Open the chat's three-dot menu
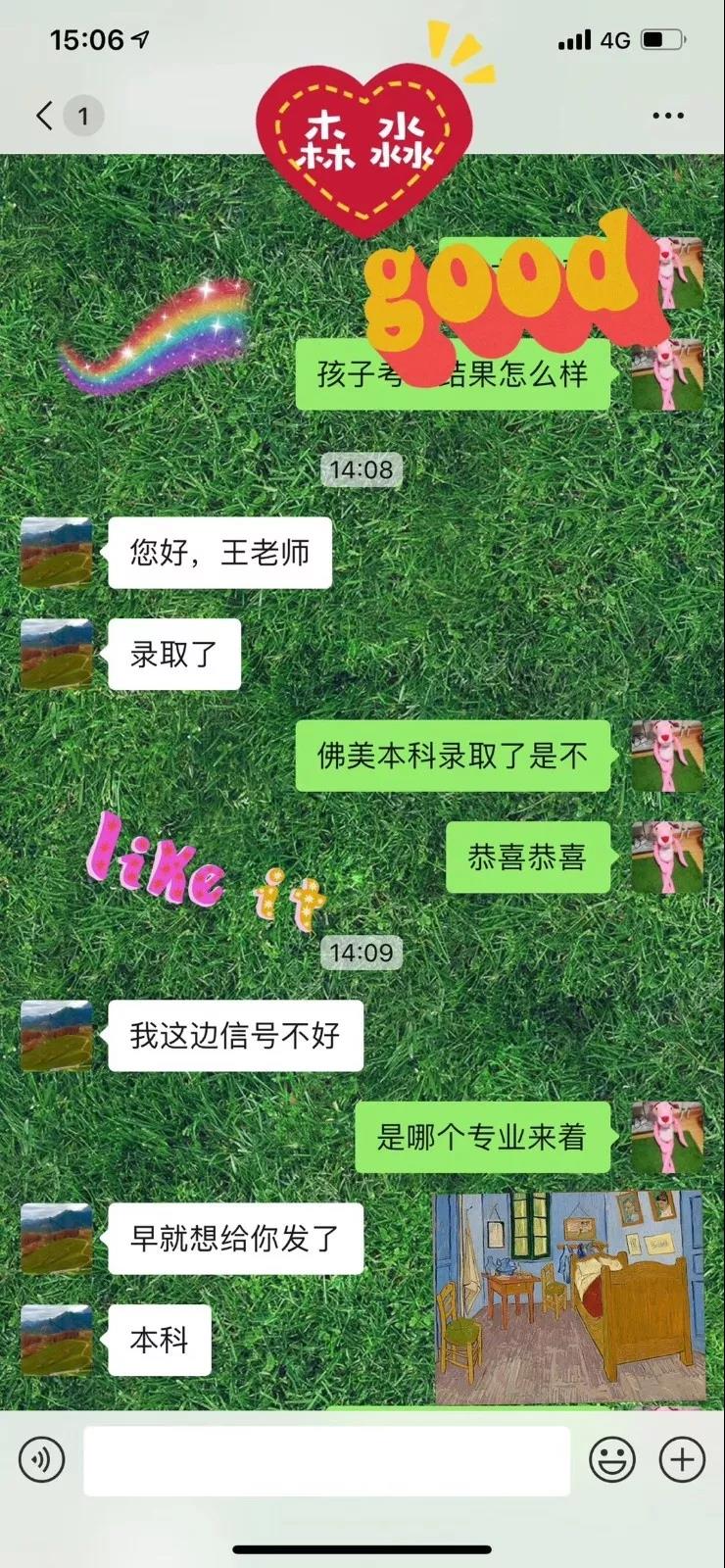Screen dimensions: 725x1568 tap(667, 116)
